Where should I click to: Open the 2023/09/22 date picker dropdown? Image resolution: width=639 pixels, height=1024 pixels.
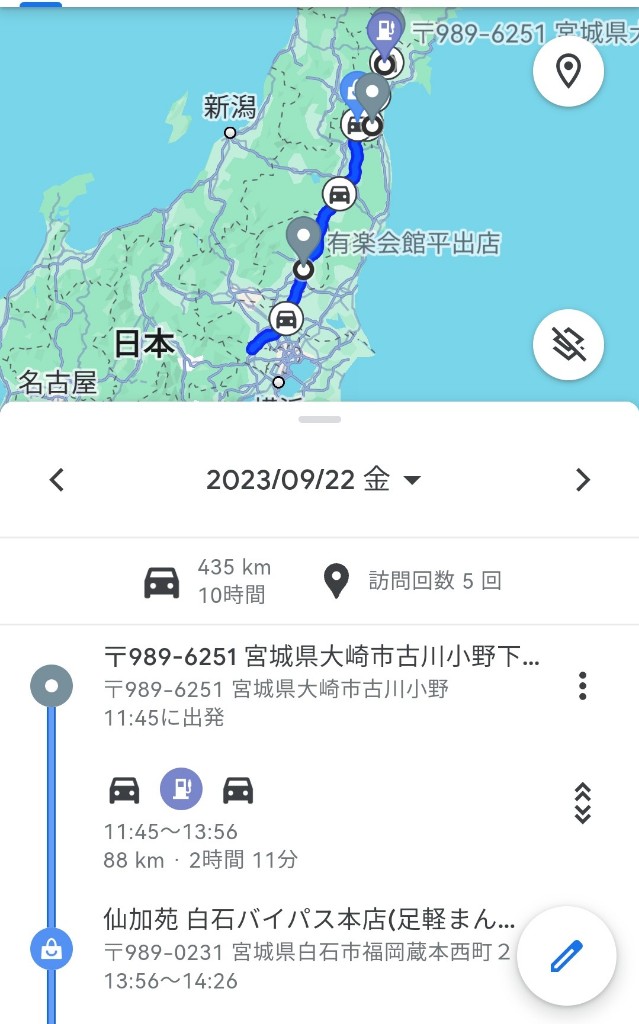coord(313,480)
